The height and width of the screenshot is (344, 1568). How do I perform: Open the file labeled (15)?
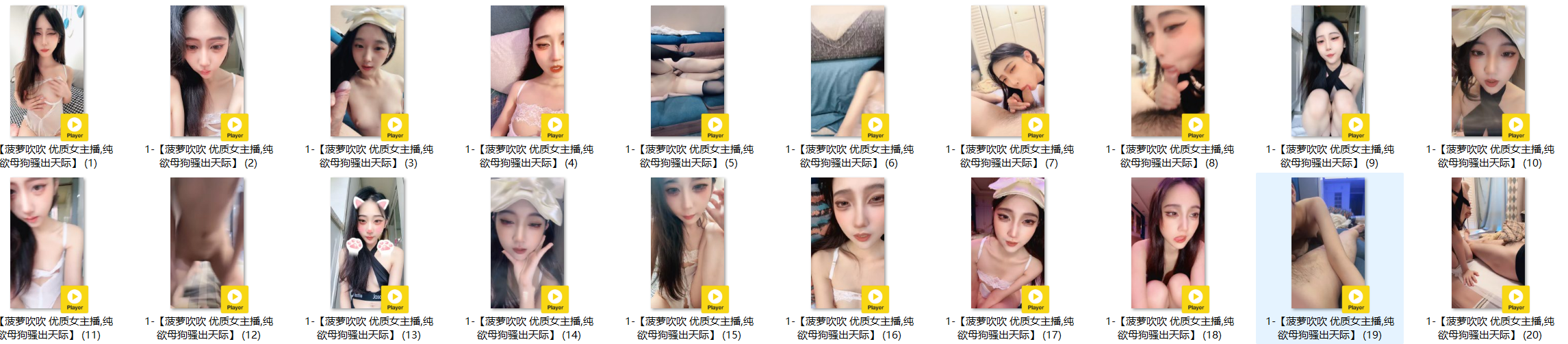pos(688,244)
